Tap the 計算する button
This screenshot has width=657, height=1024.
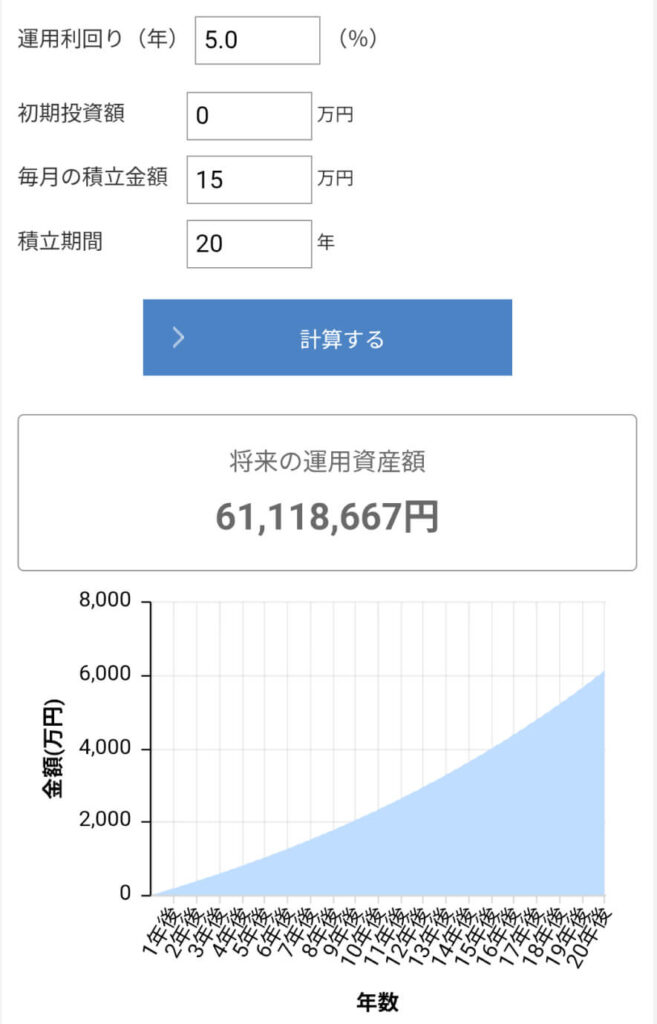click(327, 338)
